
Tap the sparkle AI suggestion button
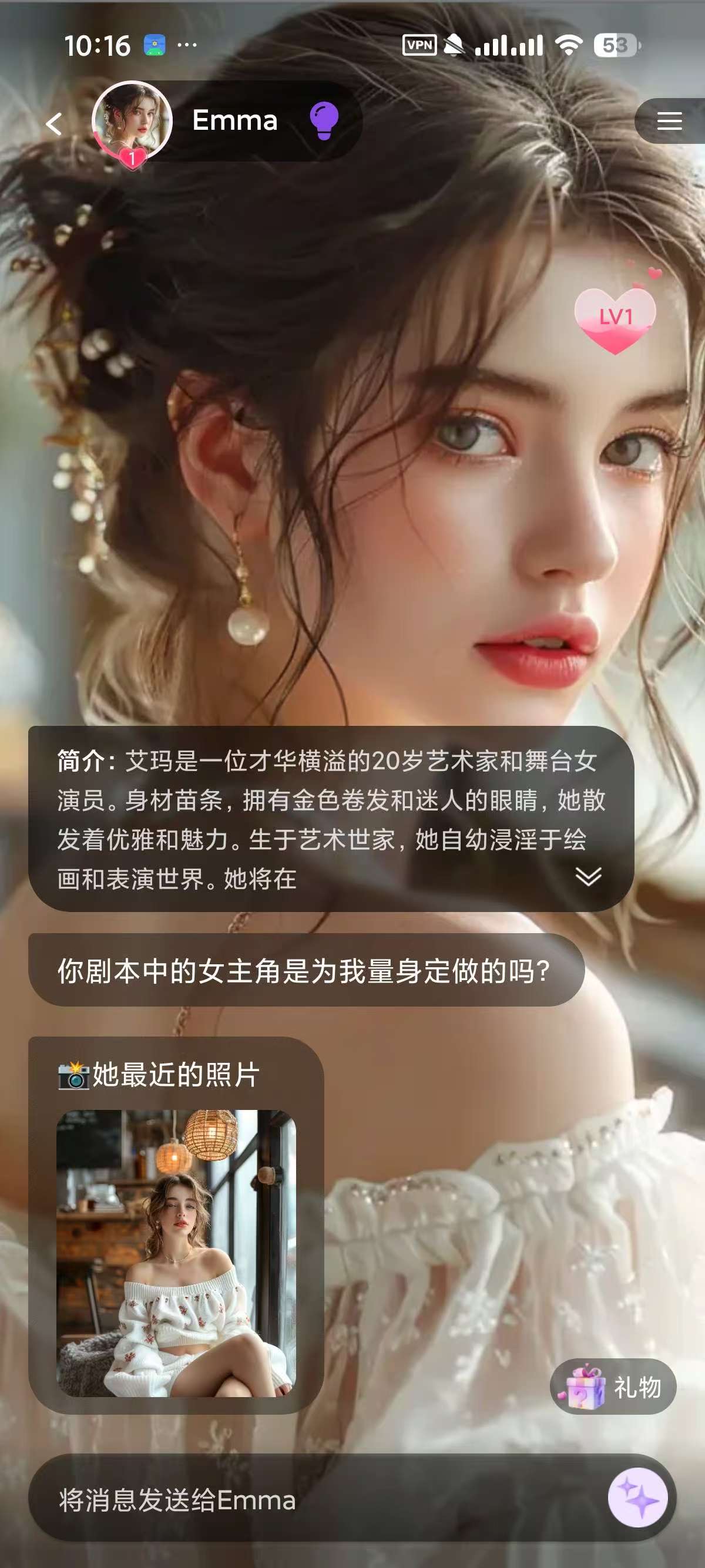[637, 1498]
